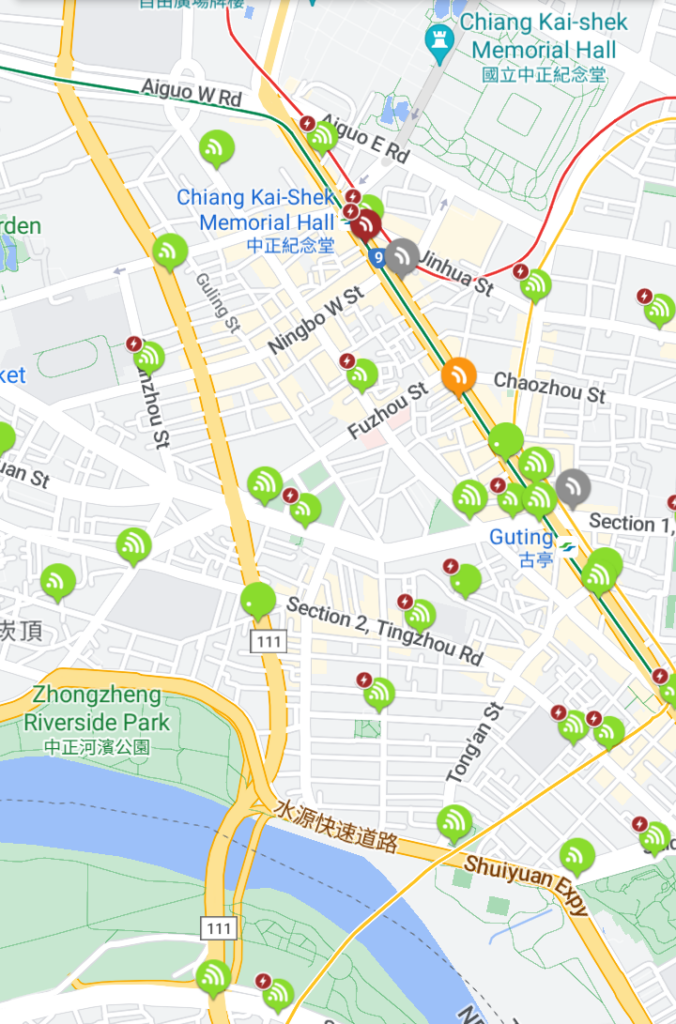Open the green marker under Aiguo W Rd
Viewport: 676px width, 1024px height.
(x=217, y=148)
